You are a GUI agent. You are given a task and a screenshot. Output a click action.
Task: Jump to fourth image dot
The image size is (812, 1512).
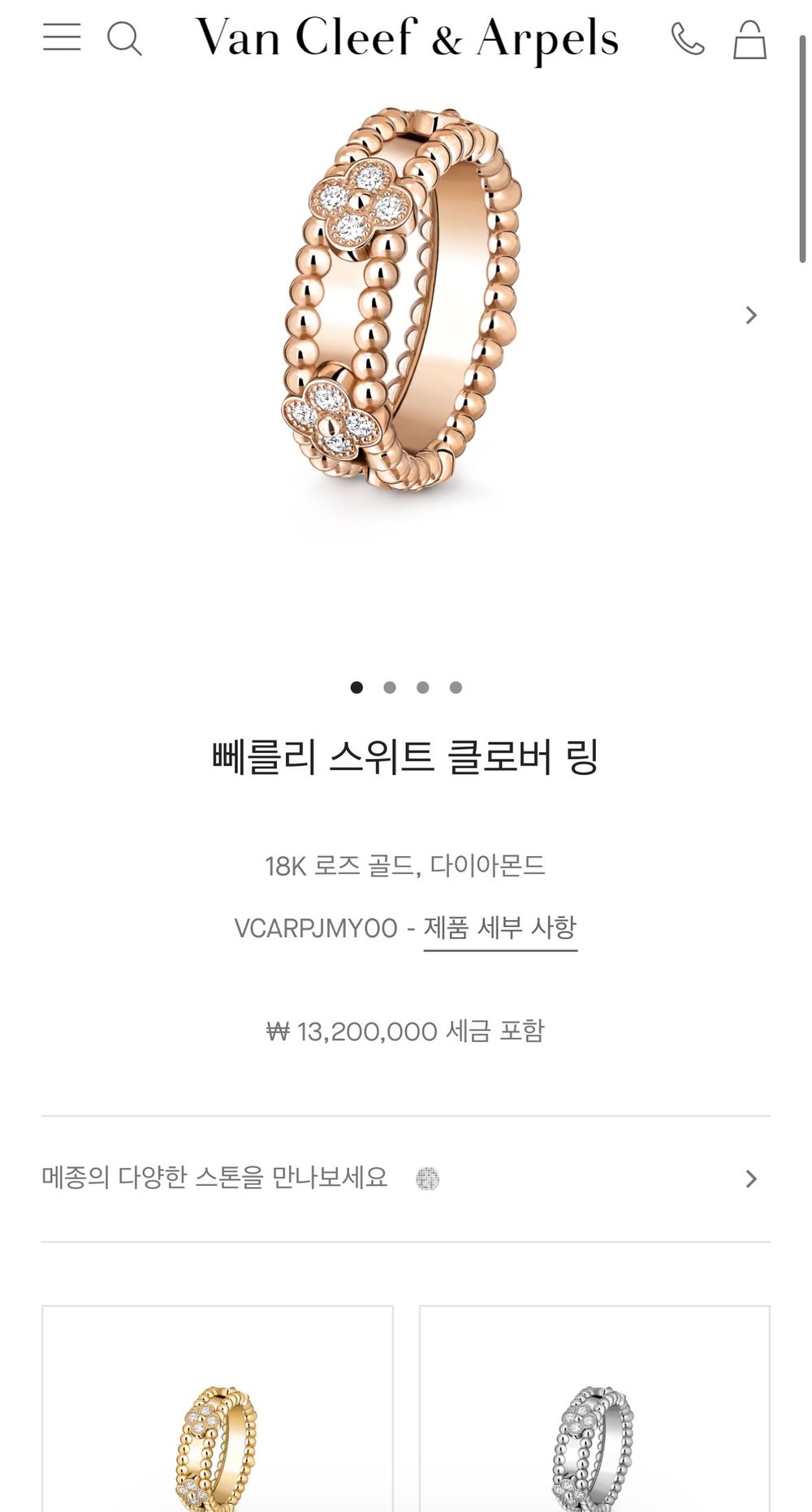click(456, 687)
